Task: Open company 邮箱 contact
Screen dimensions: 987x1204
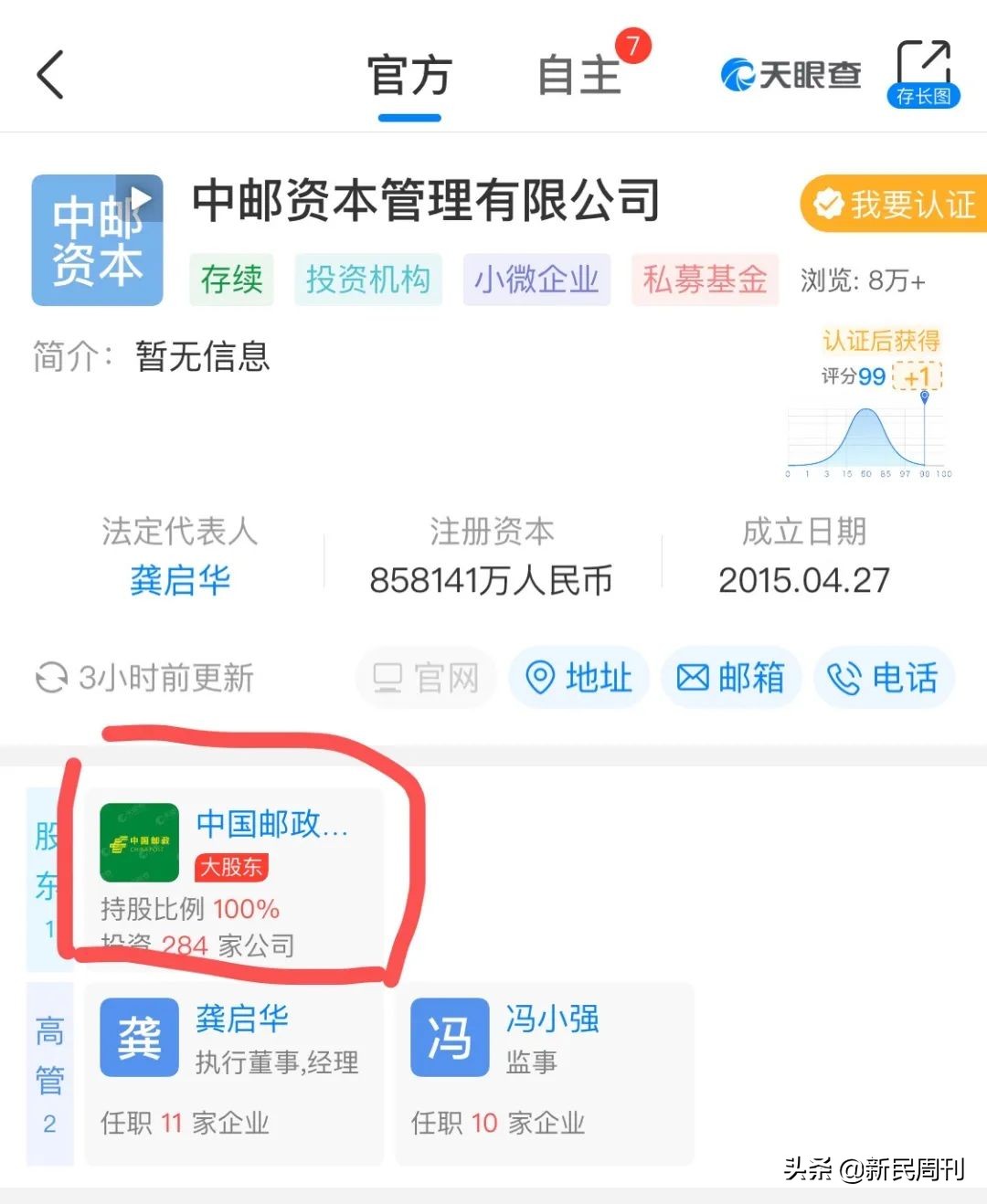Action: coord(731,678)
